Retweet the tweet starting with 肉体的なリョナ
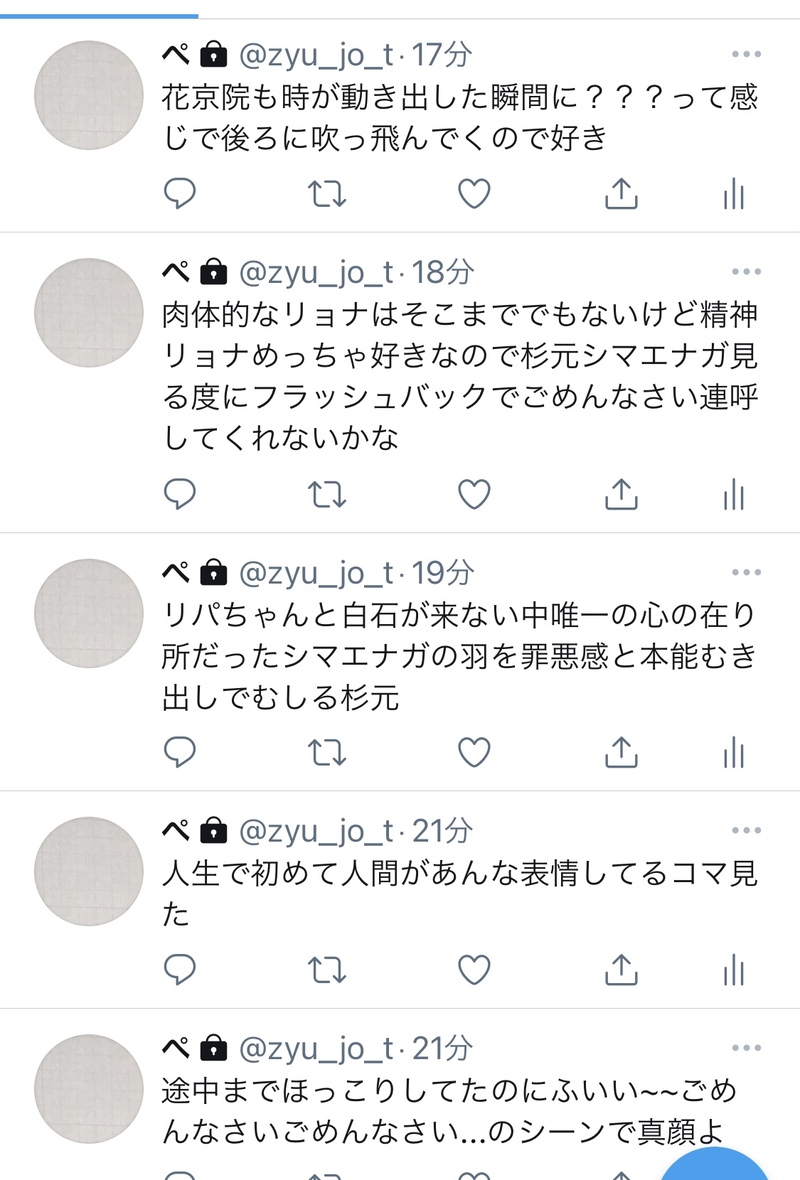 pyautogui.click(x=327, y=494)
